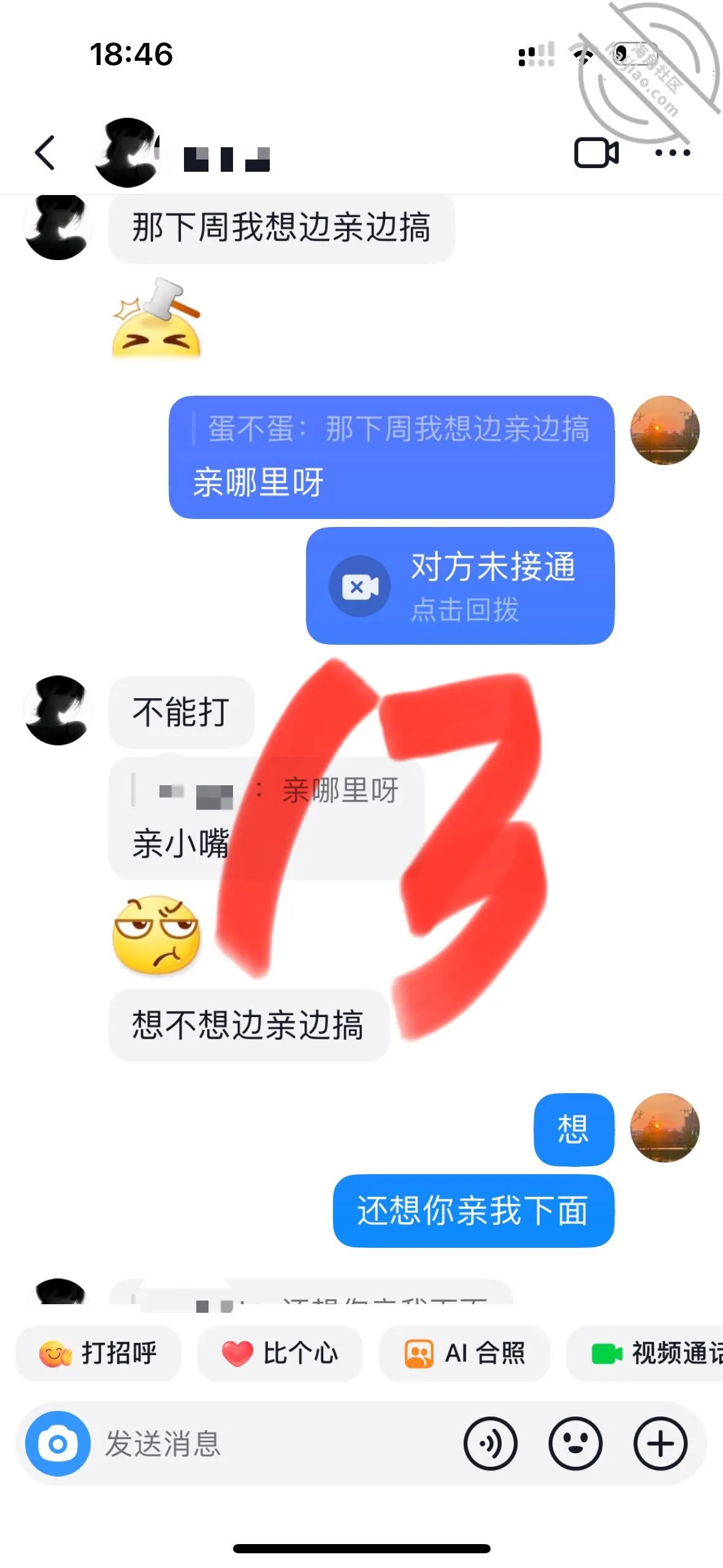This screenshot has width=723, height=1568.
Task: Open the plus attachments menu
Action: 660,1443
